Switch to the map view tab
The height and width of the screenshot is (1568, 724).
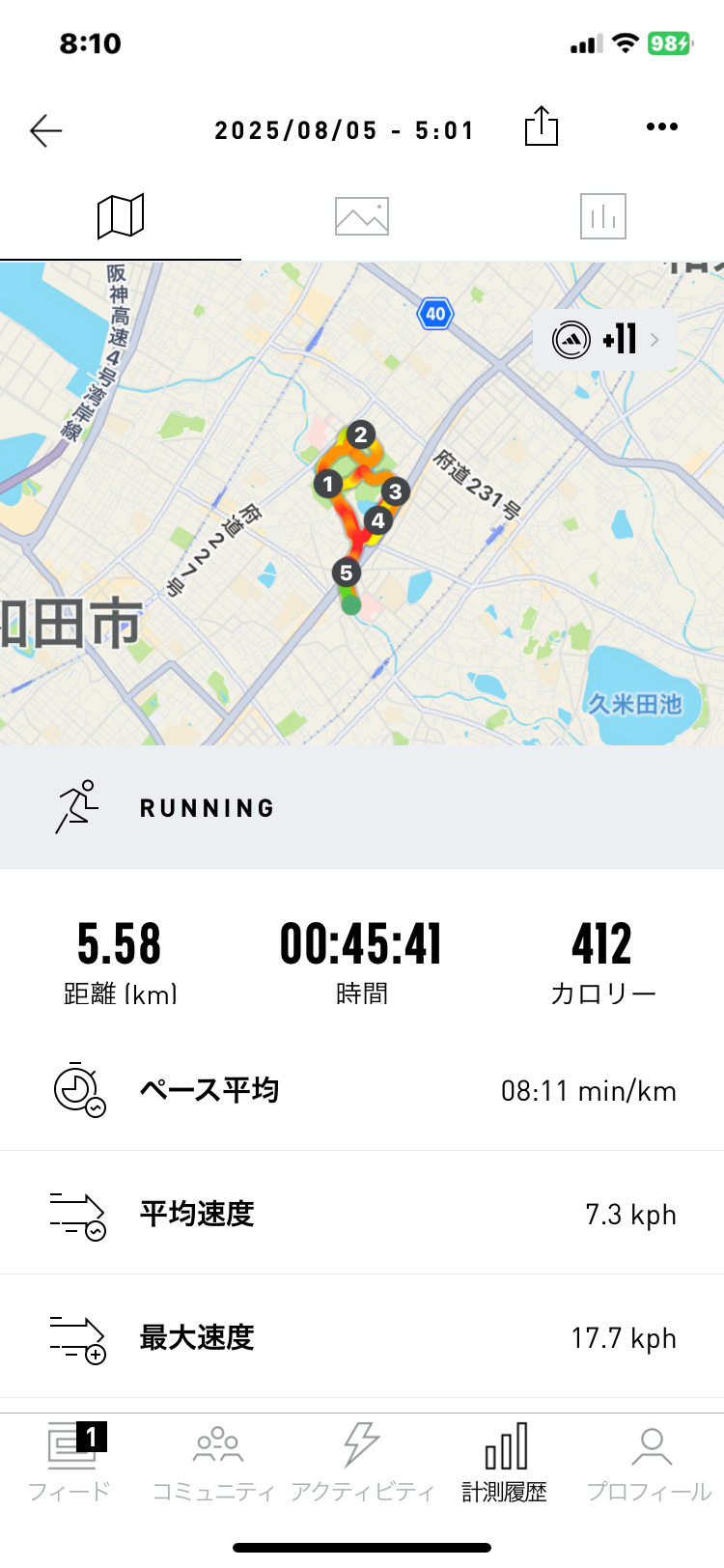tap(121, 215)
